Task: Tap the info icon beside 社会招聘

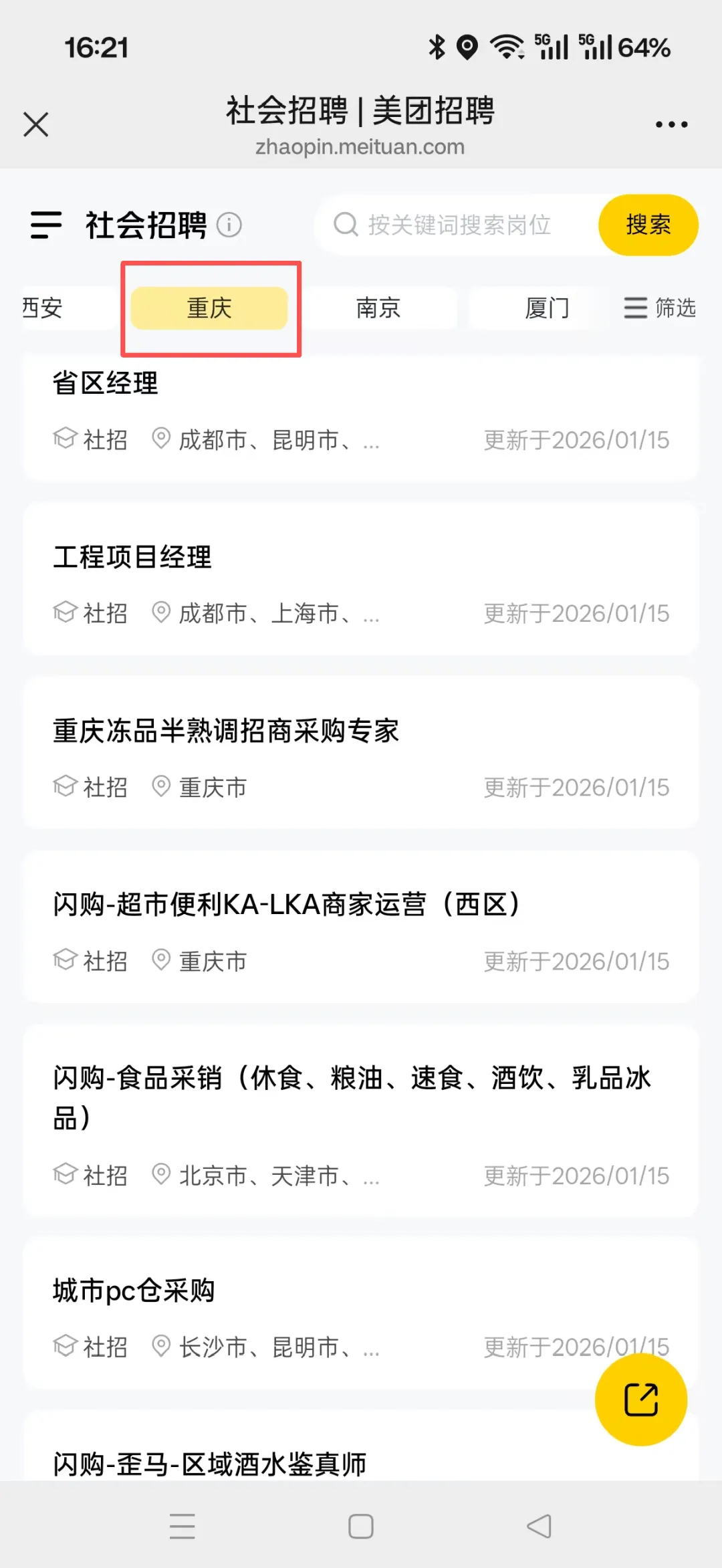Action: [x=229, y=225]
